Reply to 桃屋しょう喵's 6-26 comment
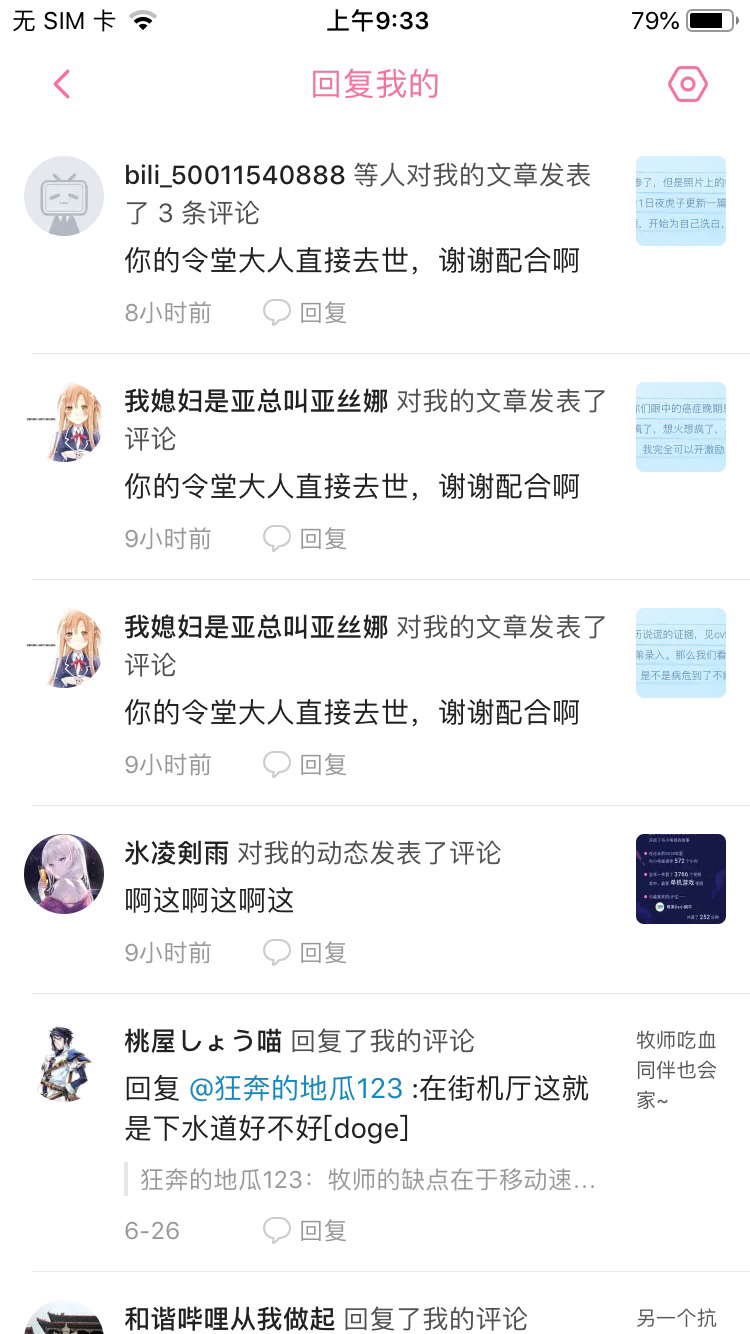Image resolution: width=750 pixels, height=1334 pixels. tap(305, 1231)
